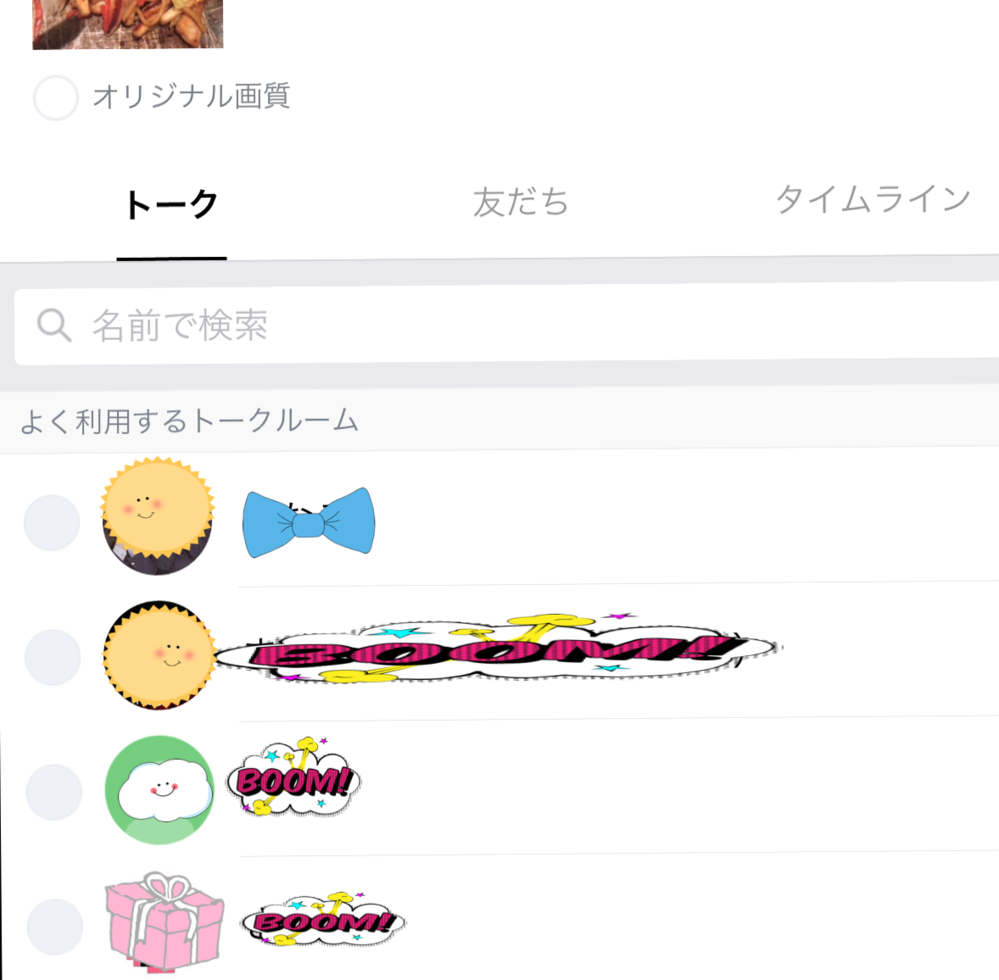Choose the talk room with pink gift avatar
Image resolution: width=999 pixels, height=980 pixels.
point(54,926)
